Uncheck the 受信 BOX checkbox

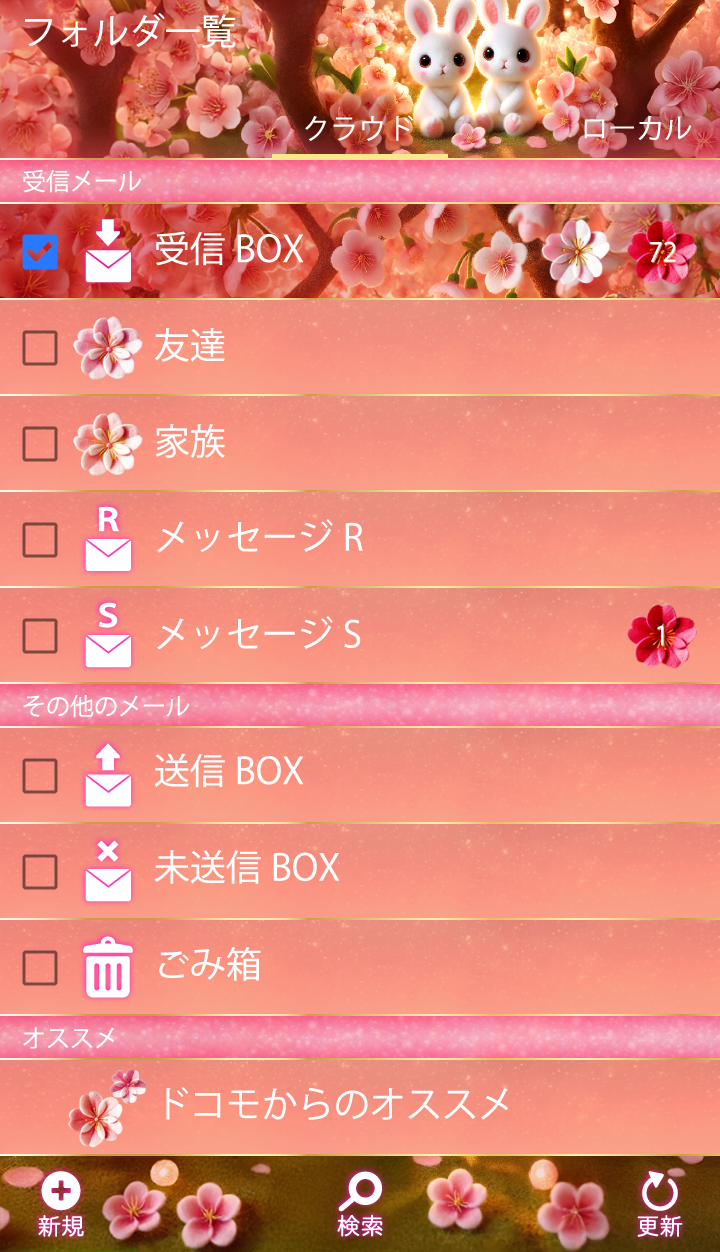(x=40, y=252)
